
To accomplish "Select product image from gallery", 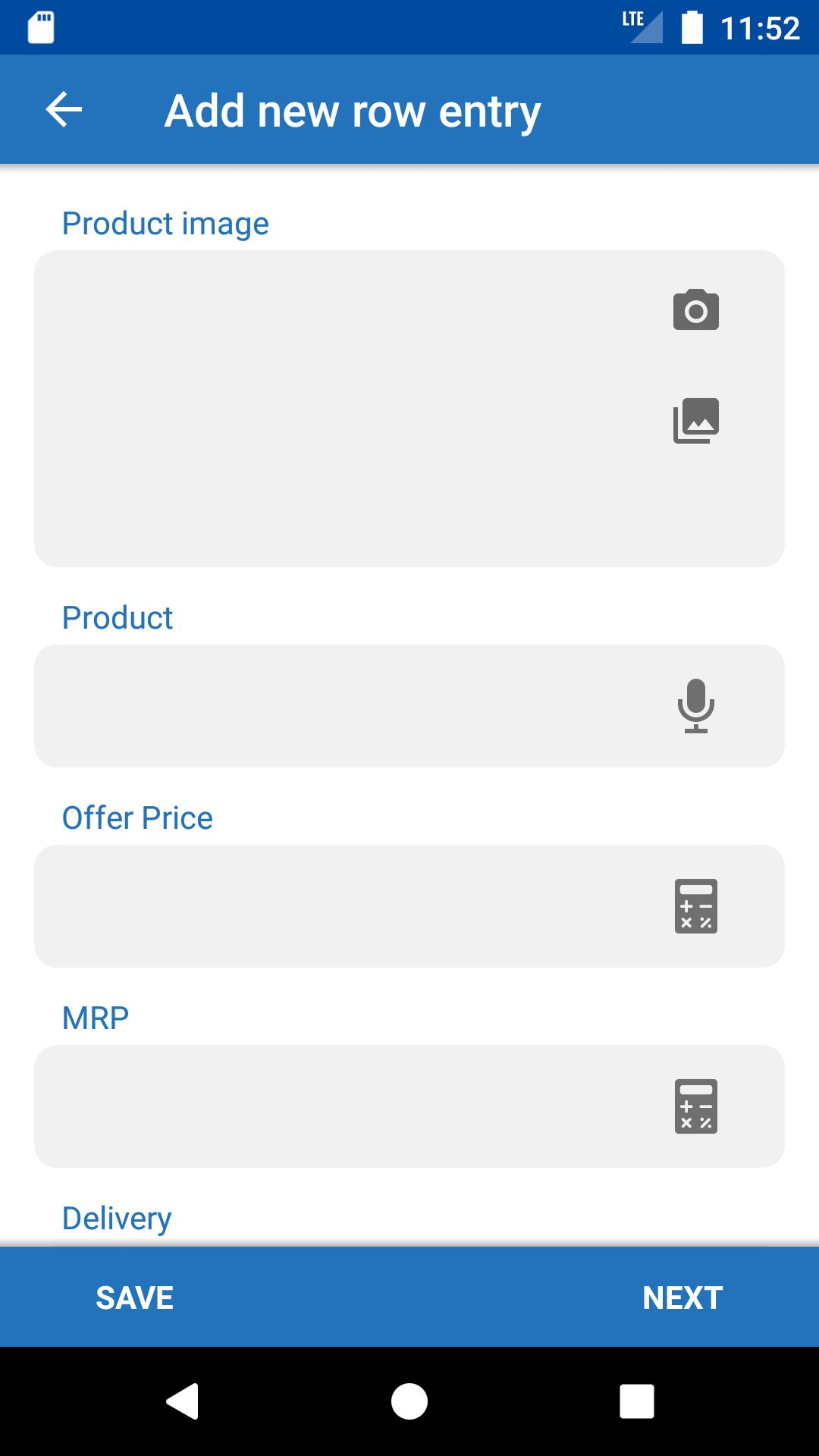I will coord(695,421).
